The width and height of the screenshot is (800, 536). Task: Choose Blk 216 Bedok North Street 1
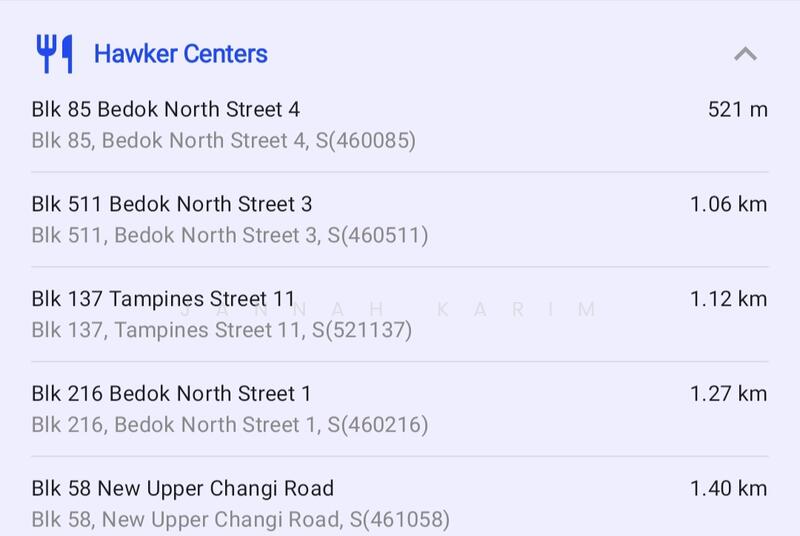[x=400, y=409]
